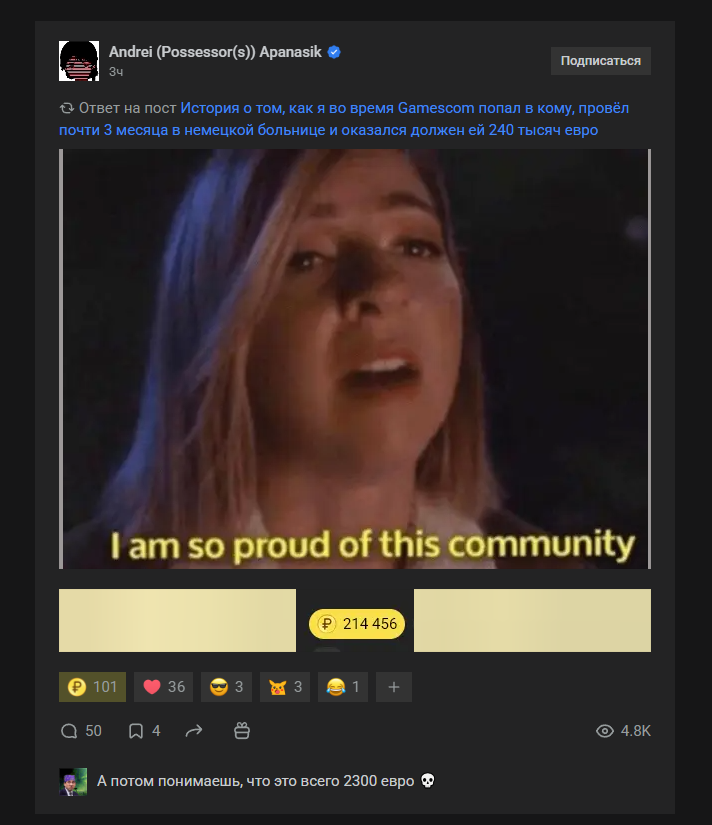Add a new reaction with plus
Screen dimensions: 712x825
point(394,687)
